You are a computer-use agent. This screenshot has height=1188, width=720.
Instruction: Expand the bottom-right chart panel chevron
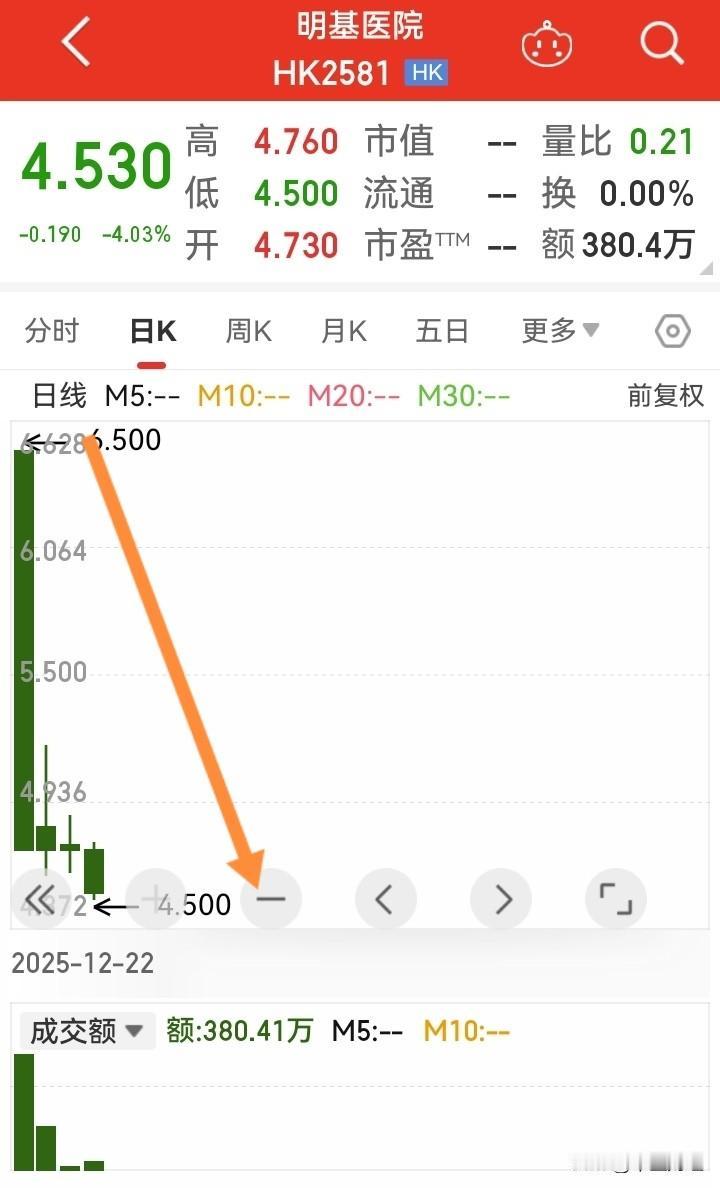tap(704, 268)
